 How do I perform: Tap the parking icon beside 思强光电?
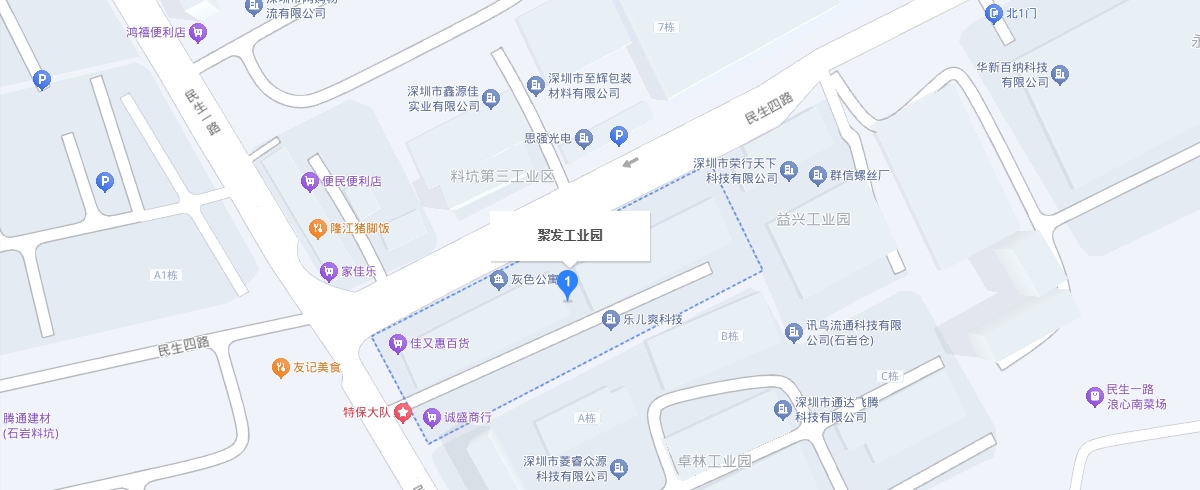coord(619,136)
